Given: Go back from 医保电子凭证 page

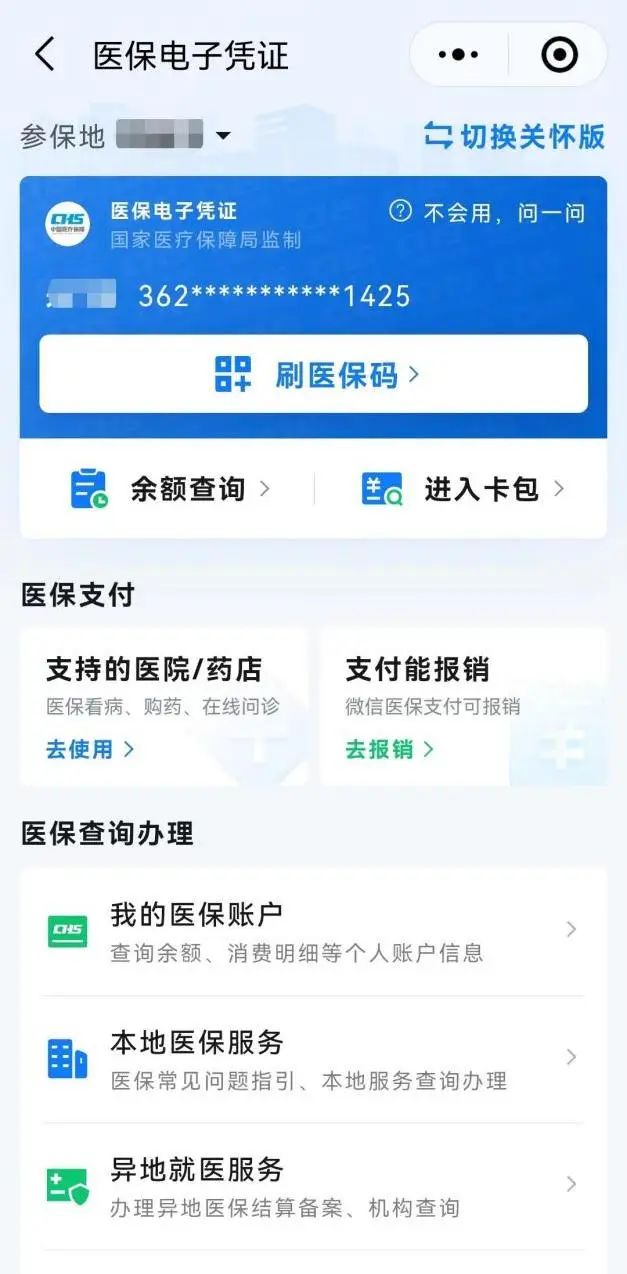Looking at the screenshot, I should point(45,54).
